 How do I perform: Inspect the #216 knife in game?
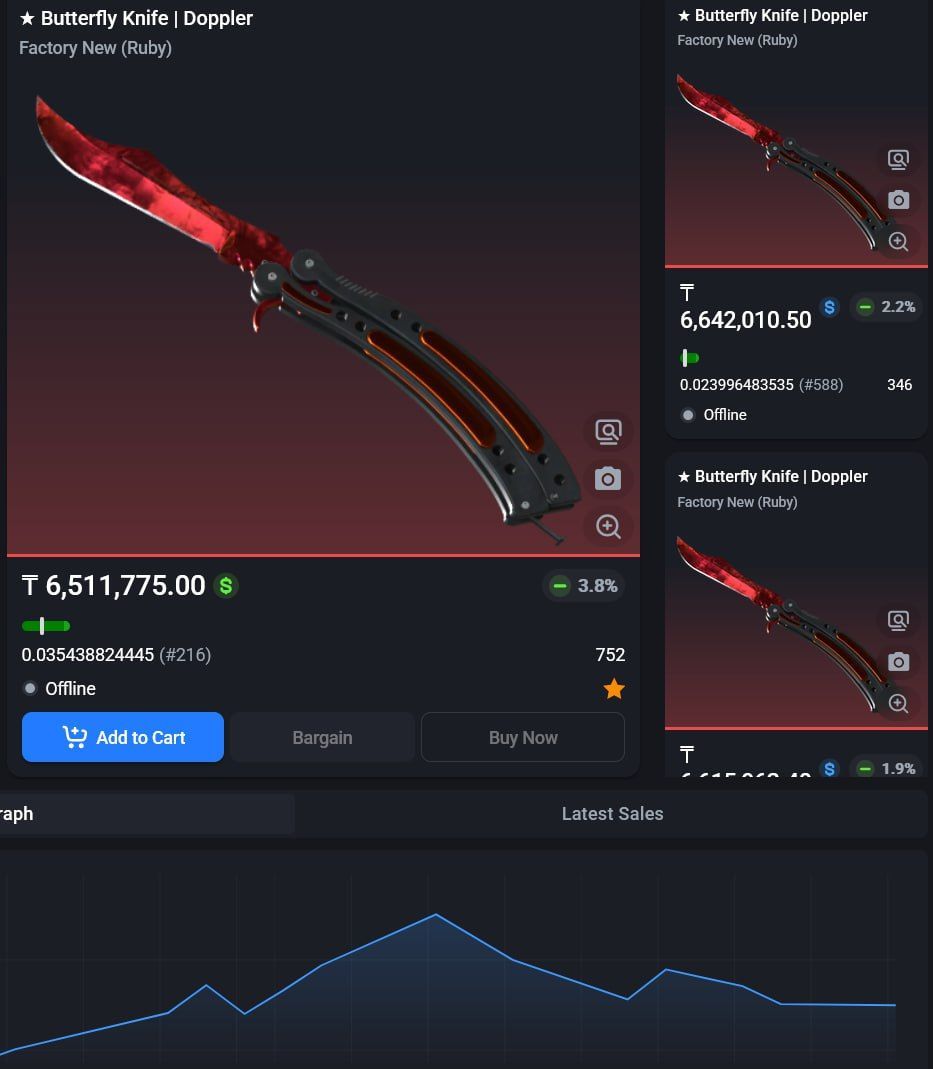608,431
